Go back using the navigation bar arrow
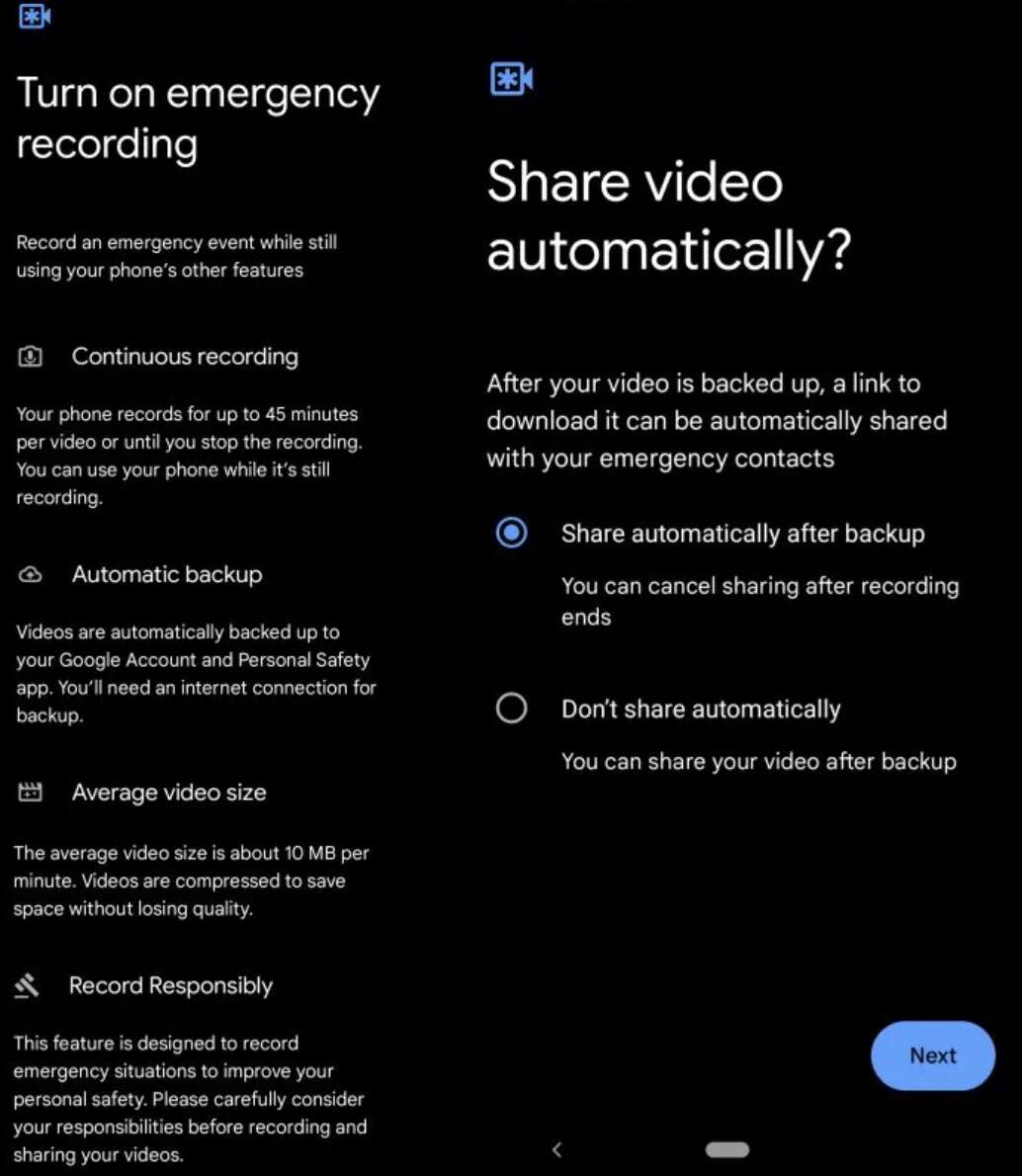 click(557, 1149)
